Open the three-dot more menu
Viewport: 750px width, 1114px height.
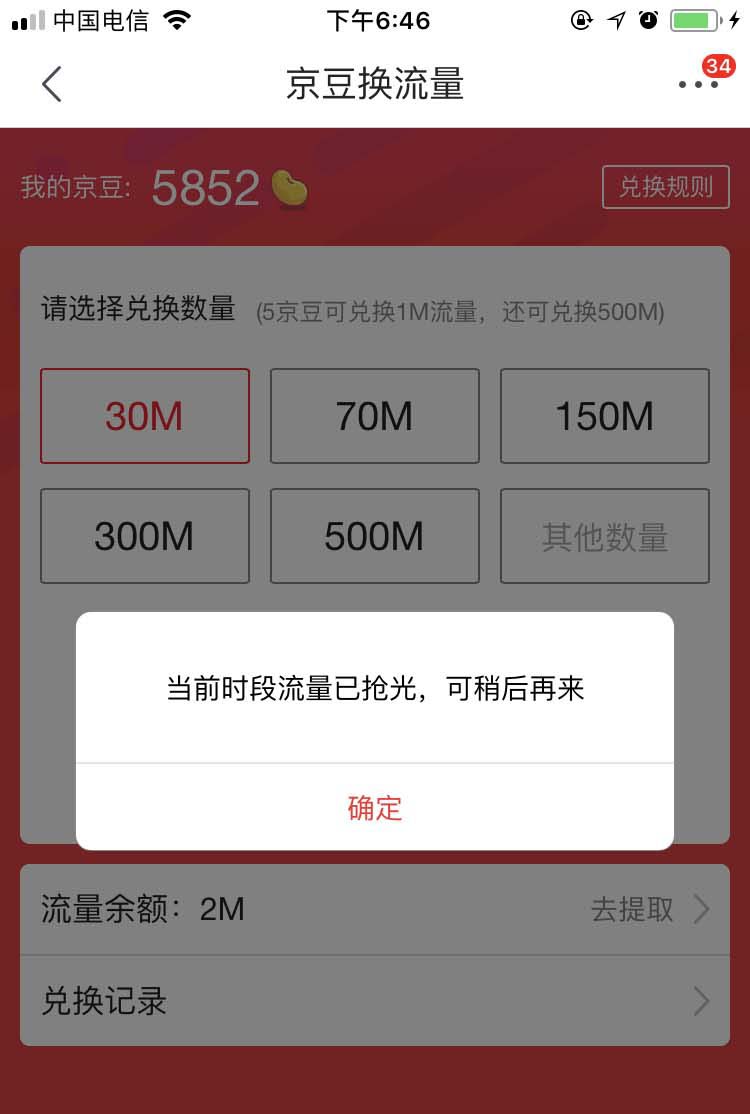click(698, 84)
